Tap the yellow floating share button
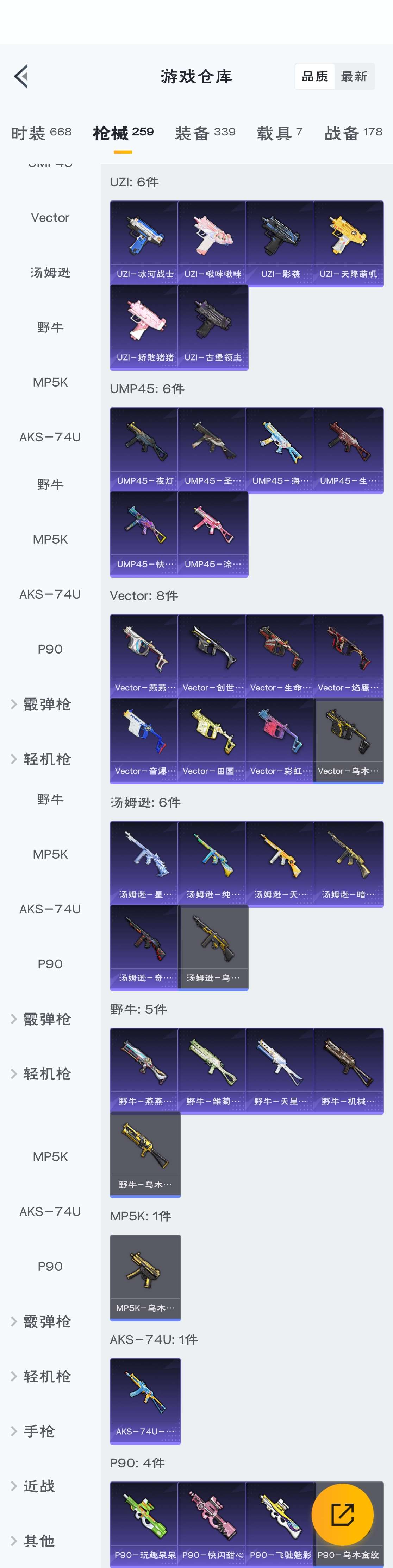This screenshot has height=1568, width=393. point(342,1515)
